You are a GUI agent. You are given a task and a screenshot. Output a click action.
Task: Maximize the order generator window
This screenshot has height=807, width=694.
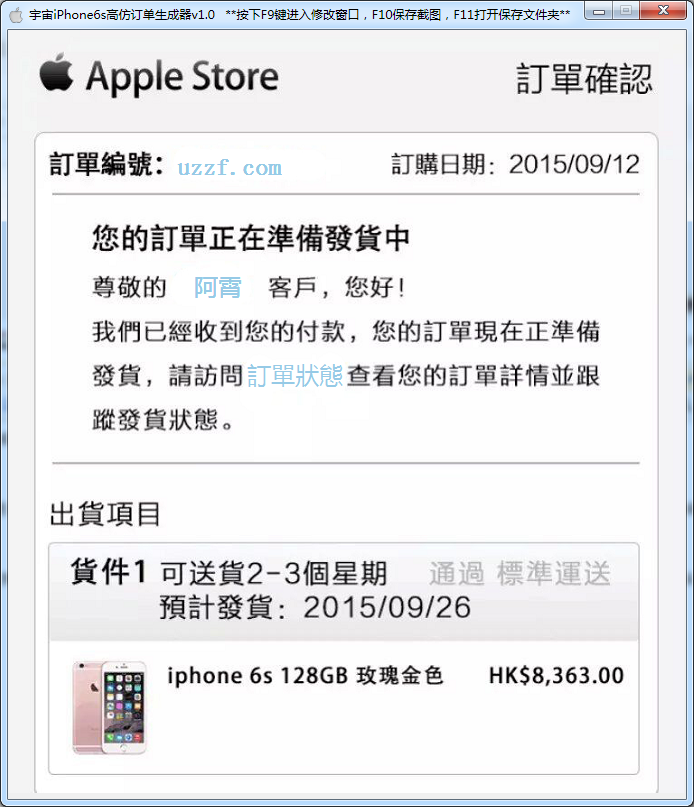626,11
